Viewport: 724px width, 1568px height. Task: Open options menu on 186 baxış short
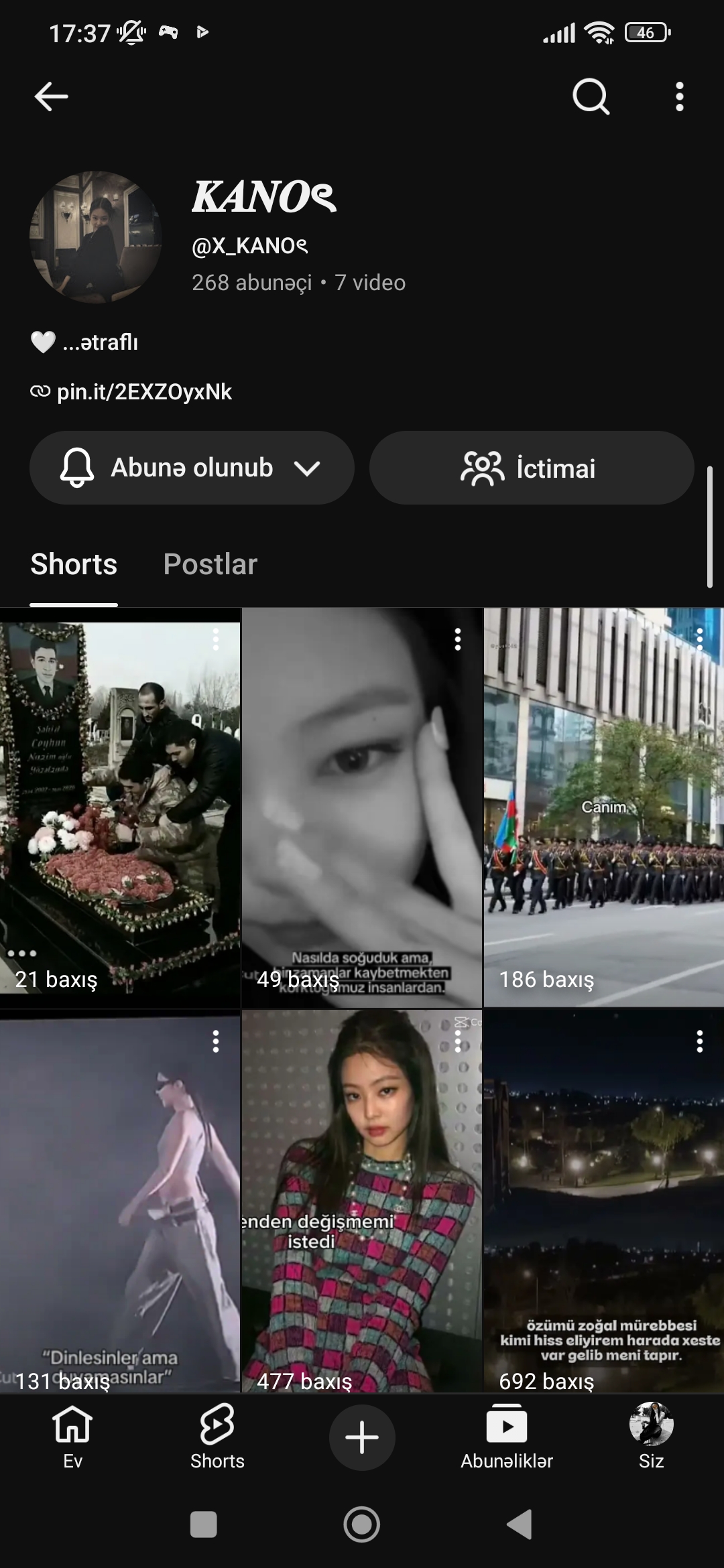tap(700, 639)
